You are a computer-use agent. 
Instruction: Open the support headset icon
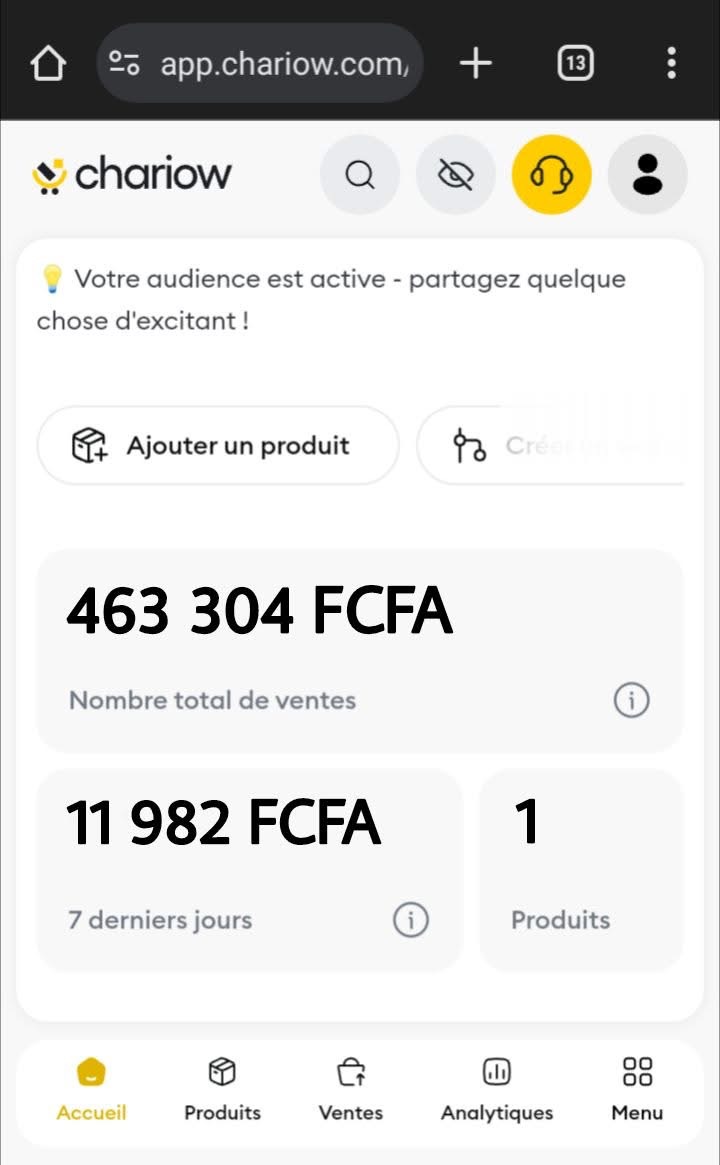tap(551, 175)
